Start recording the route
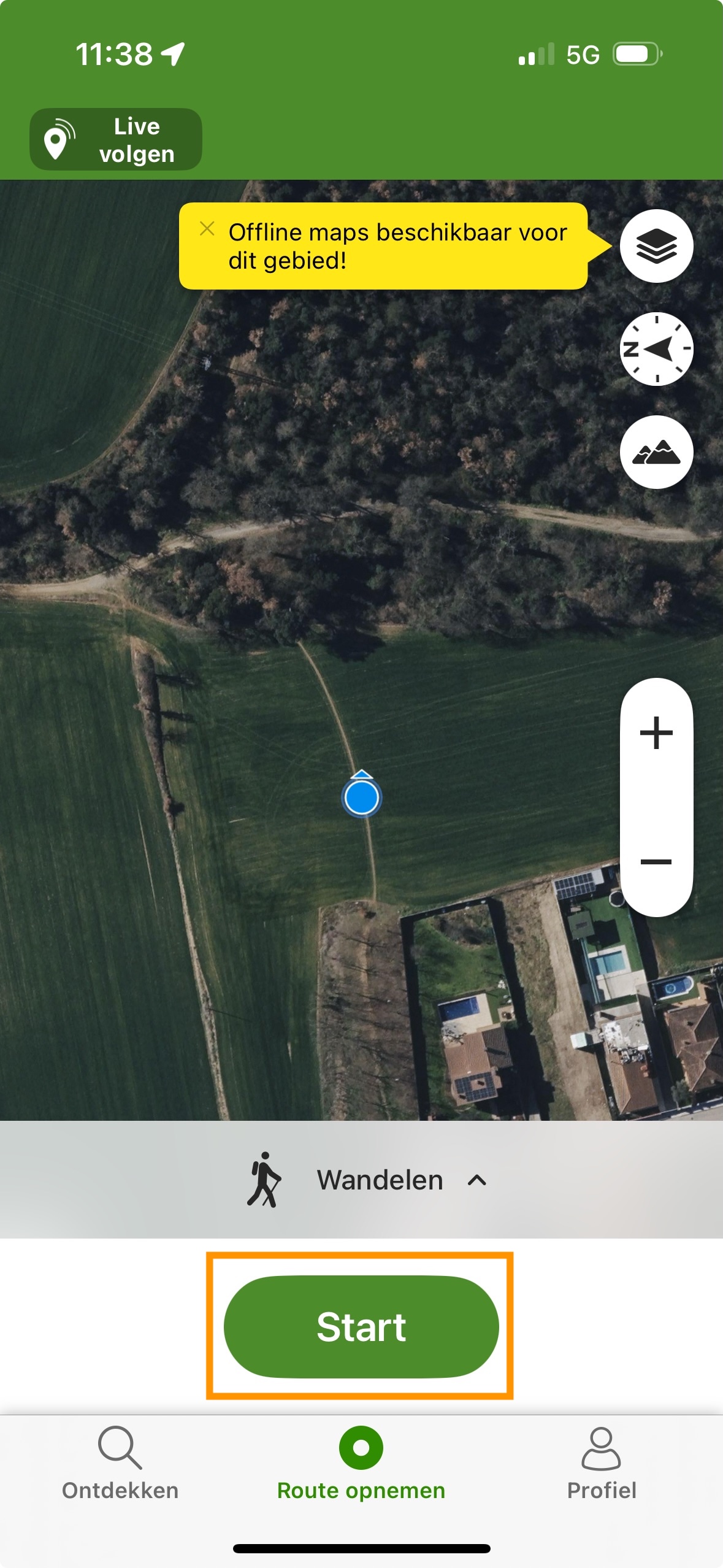The height and width of the screenshot is (1568, 723). tap(361, 1326)
